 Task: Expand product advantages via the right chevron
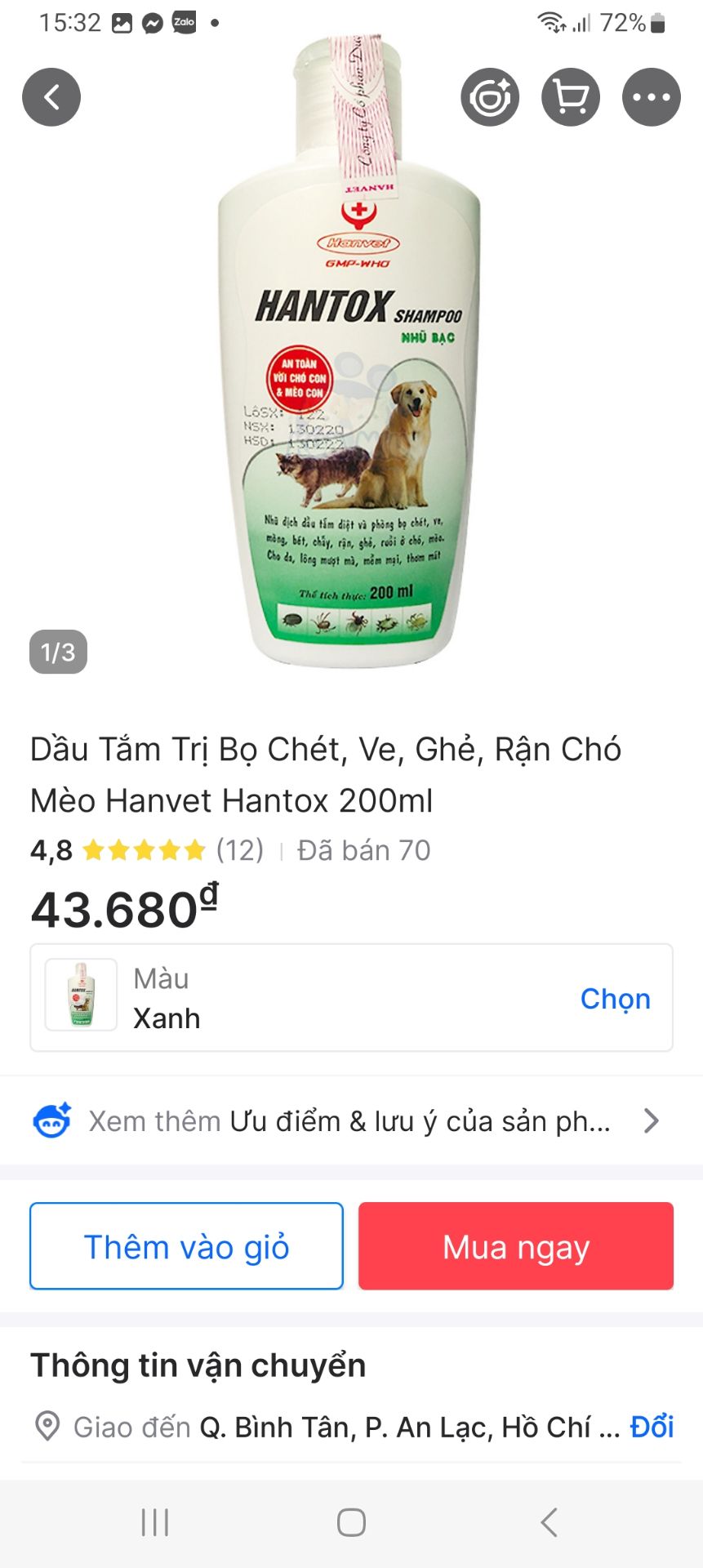click(x=651, y=1120)
